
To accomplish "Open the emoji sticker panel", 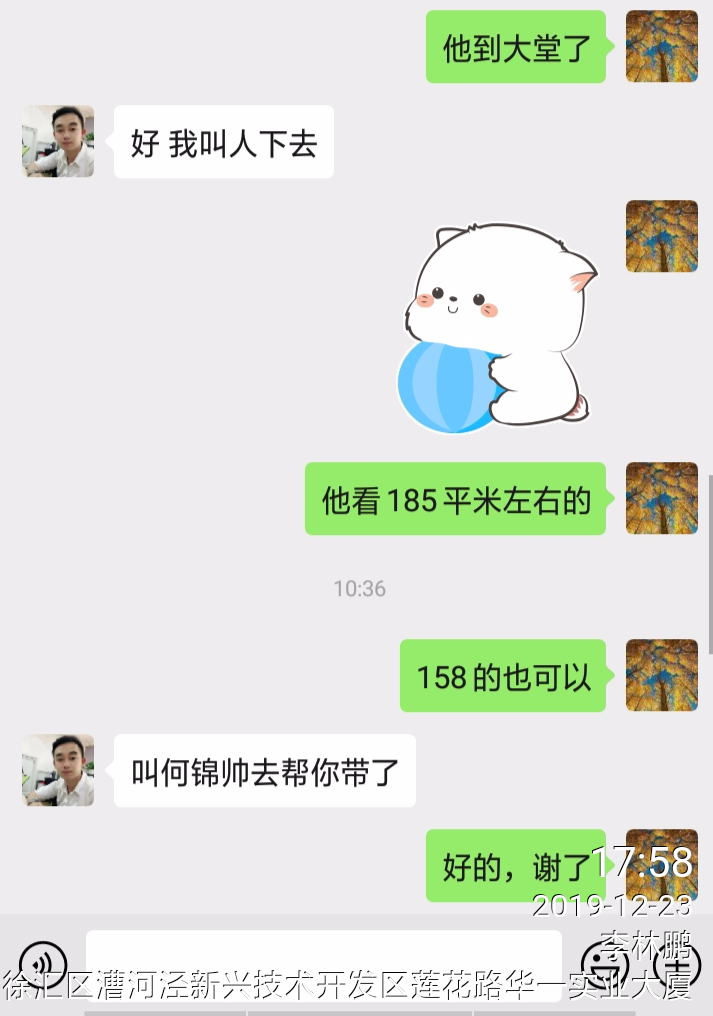I will [x=606, y=964].
